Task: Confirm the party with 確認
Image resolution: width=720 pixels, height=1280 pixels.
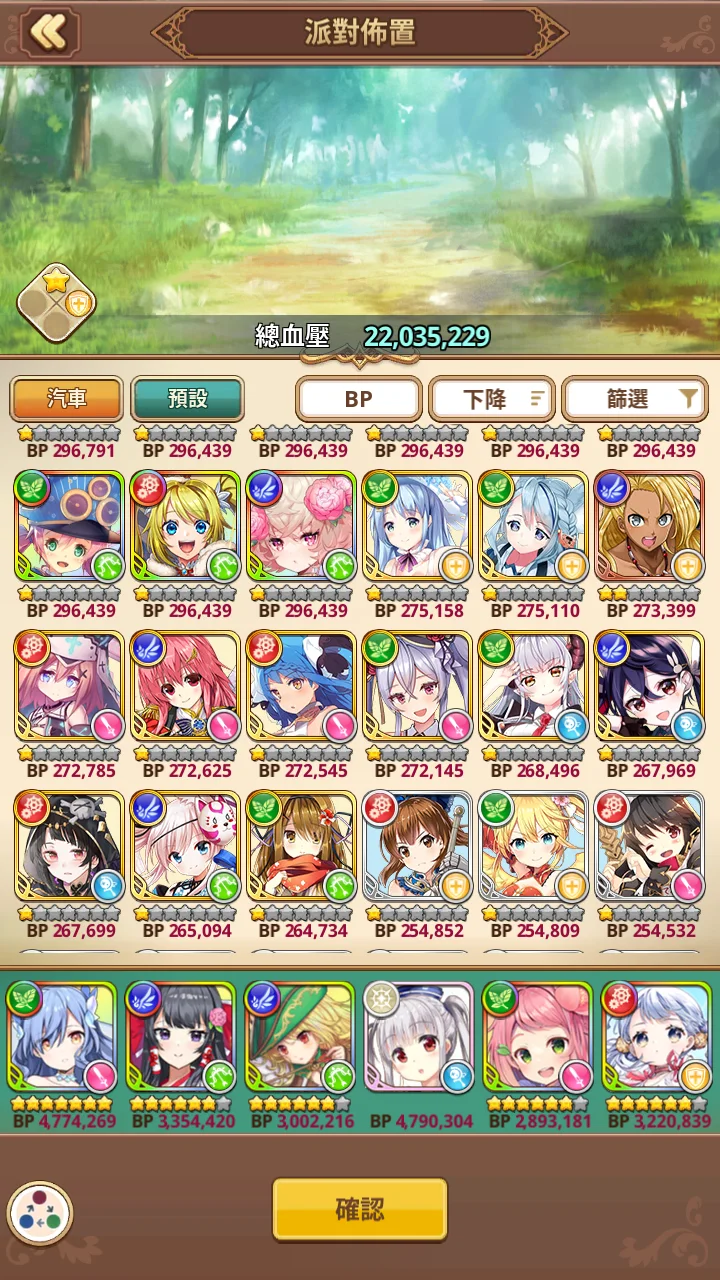Action: click(x=359, y=1209)
